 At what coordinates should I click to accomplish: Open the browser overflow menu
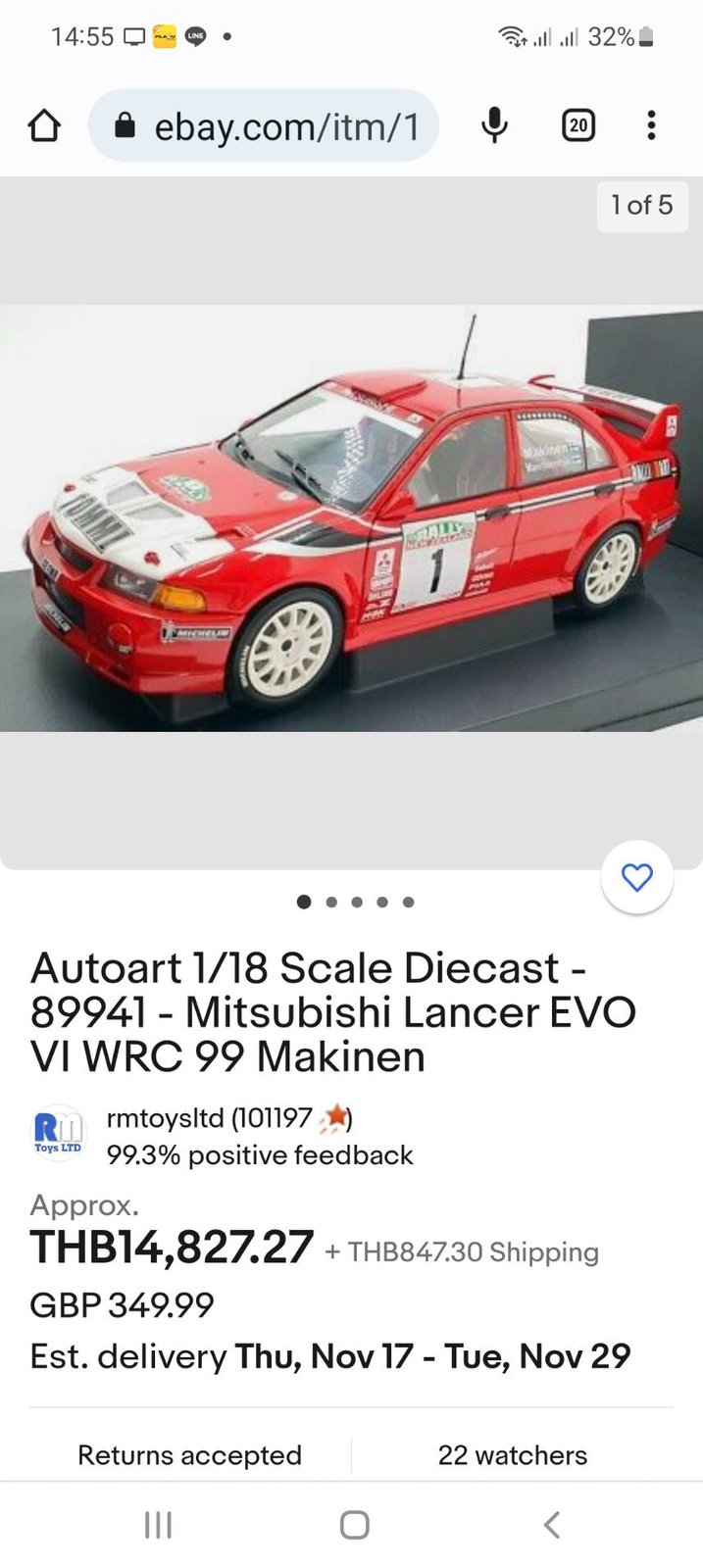[651, 125]
